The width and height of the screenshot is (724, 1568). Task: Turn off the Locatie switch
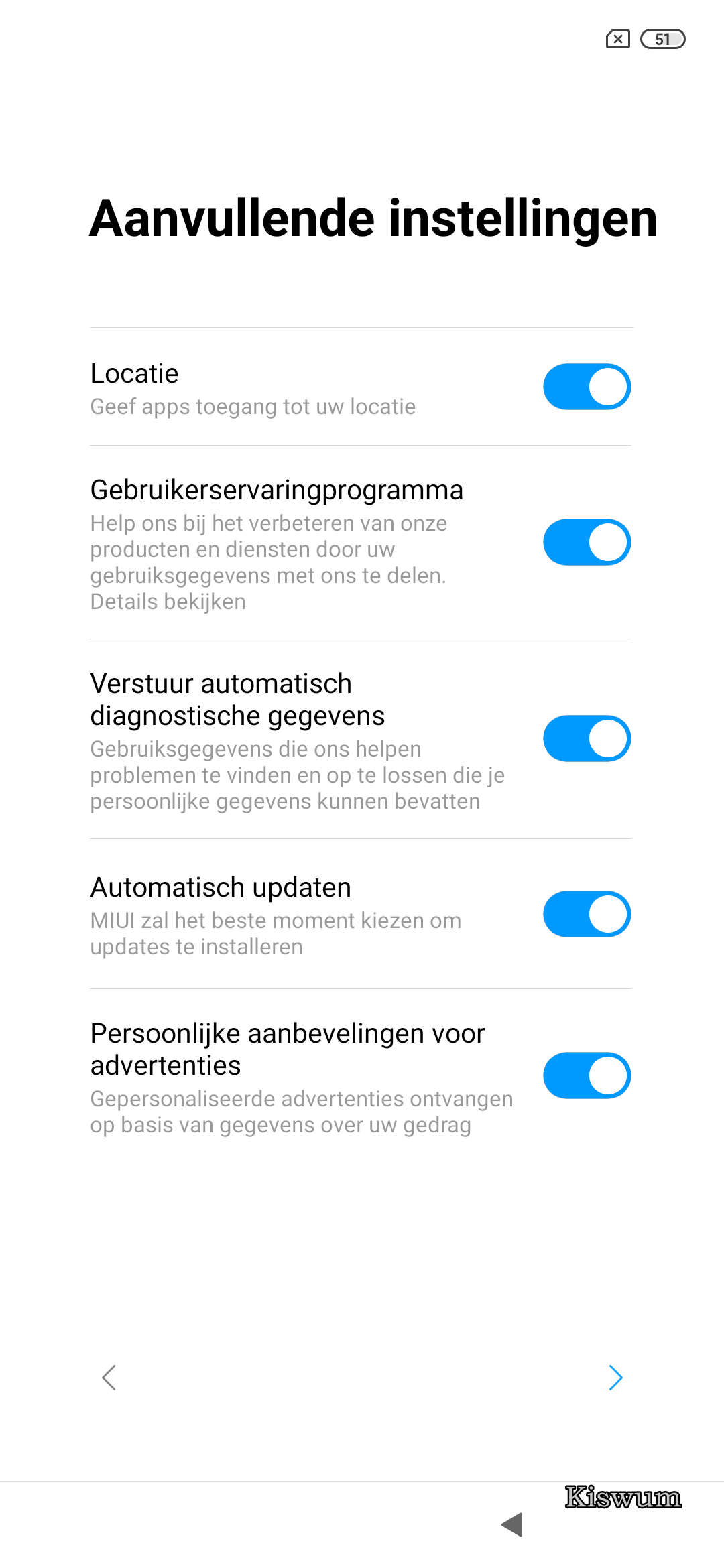[x=587, y=387]
